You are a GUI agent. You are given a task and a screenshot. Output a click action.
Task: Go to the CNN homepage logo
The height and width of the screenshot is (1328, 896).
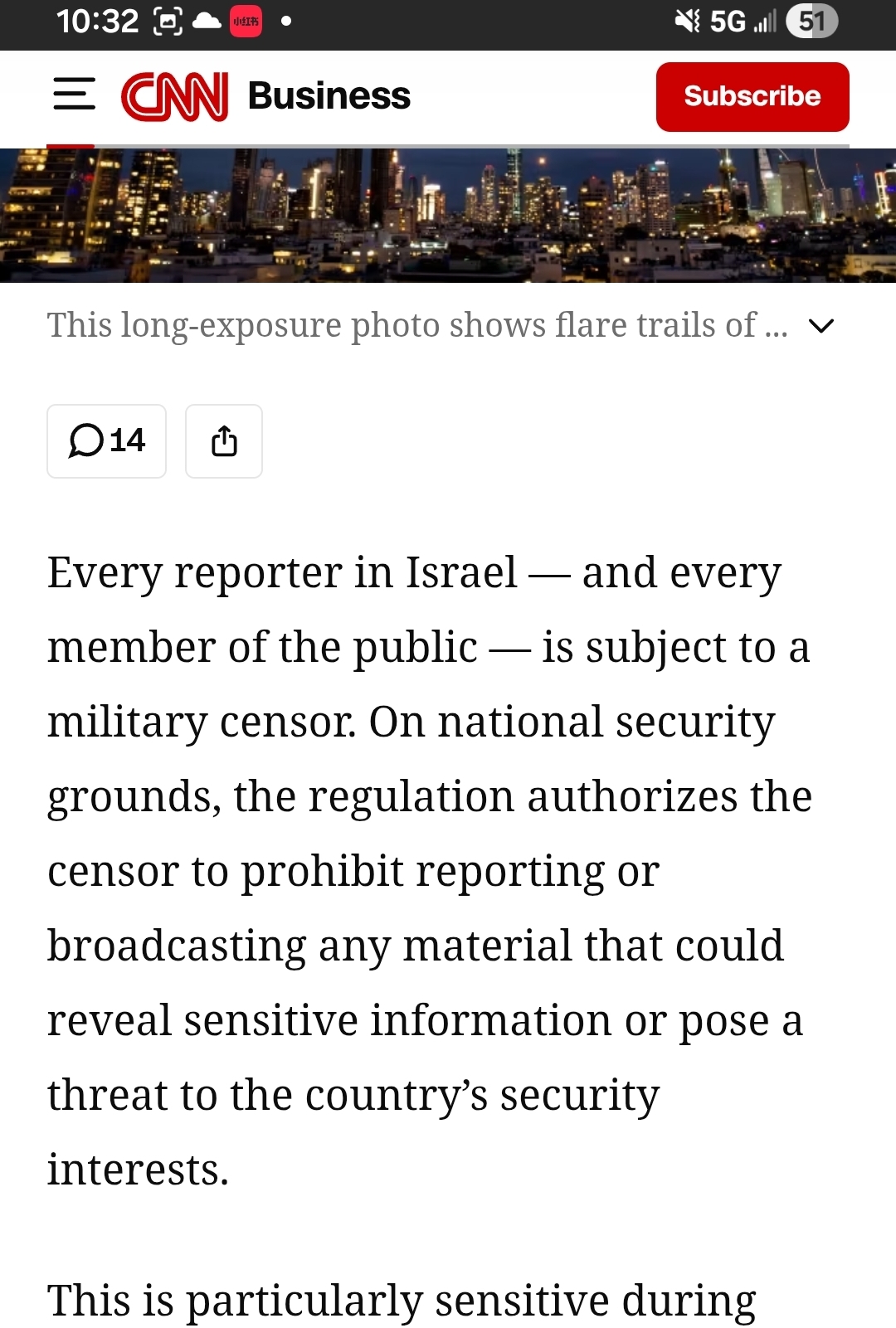click(x=175, y=96)
